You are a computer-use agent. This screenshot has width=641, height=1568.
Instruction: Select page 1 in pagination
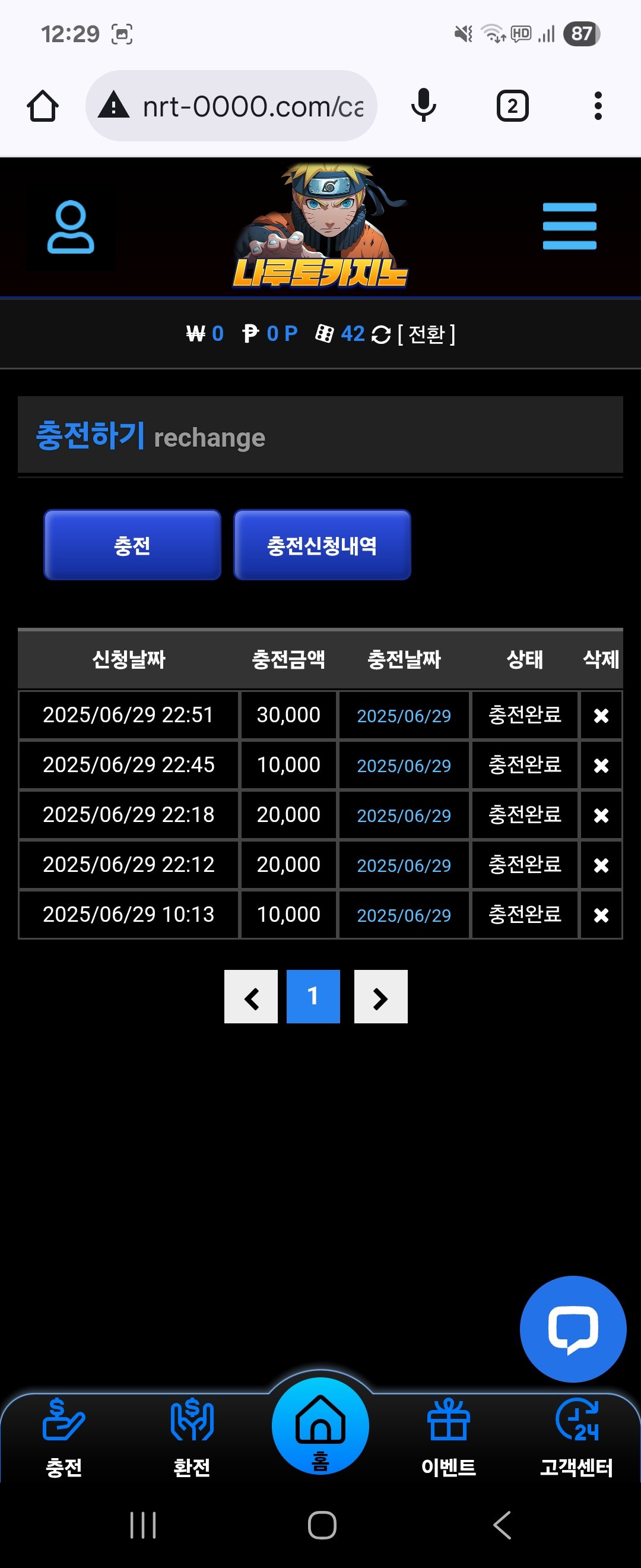click(x=313, y=997)
